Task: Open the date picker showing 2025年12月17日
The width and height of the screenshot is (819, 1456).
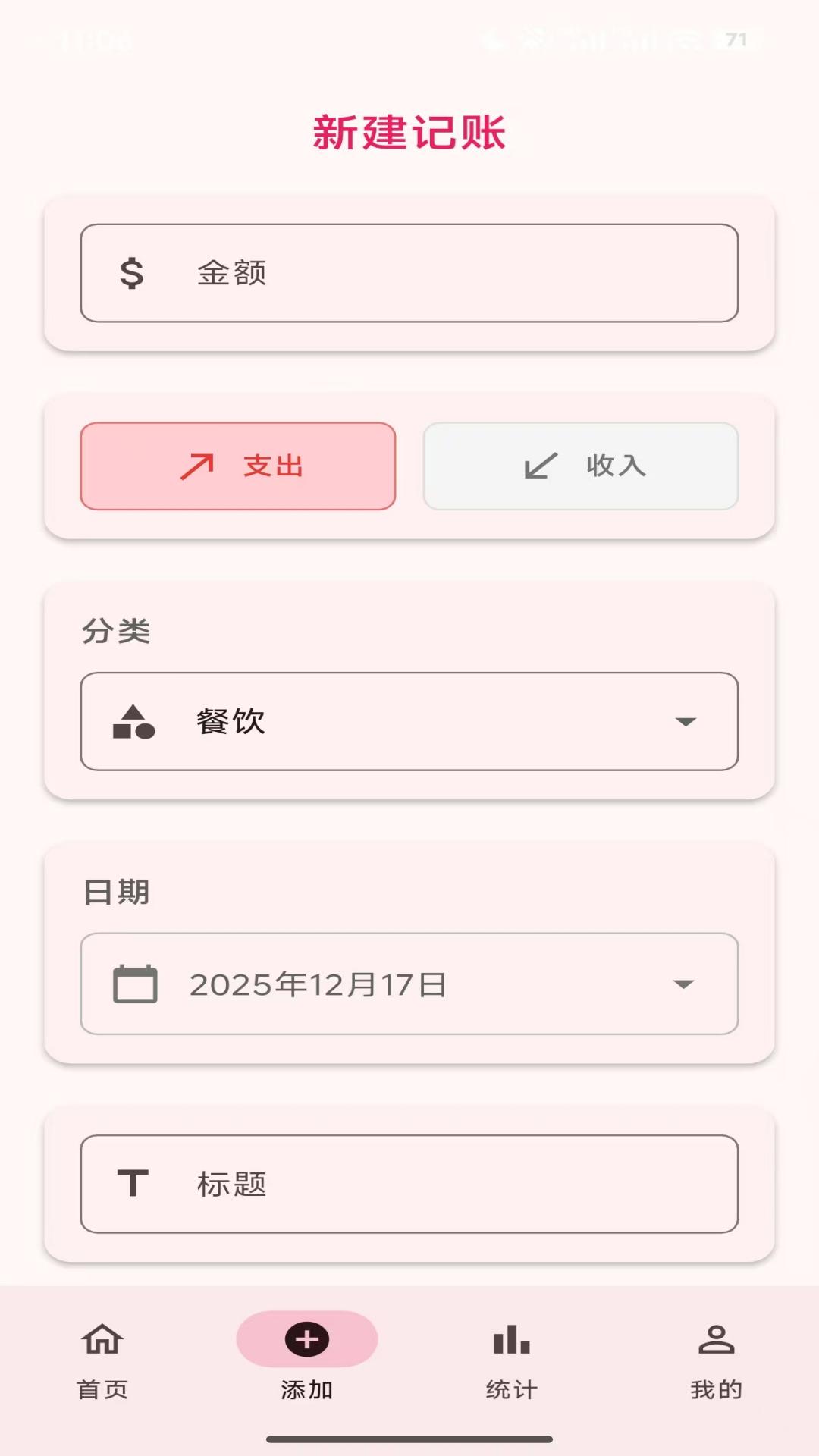Action: [x=409, y=984]
